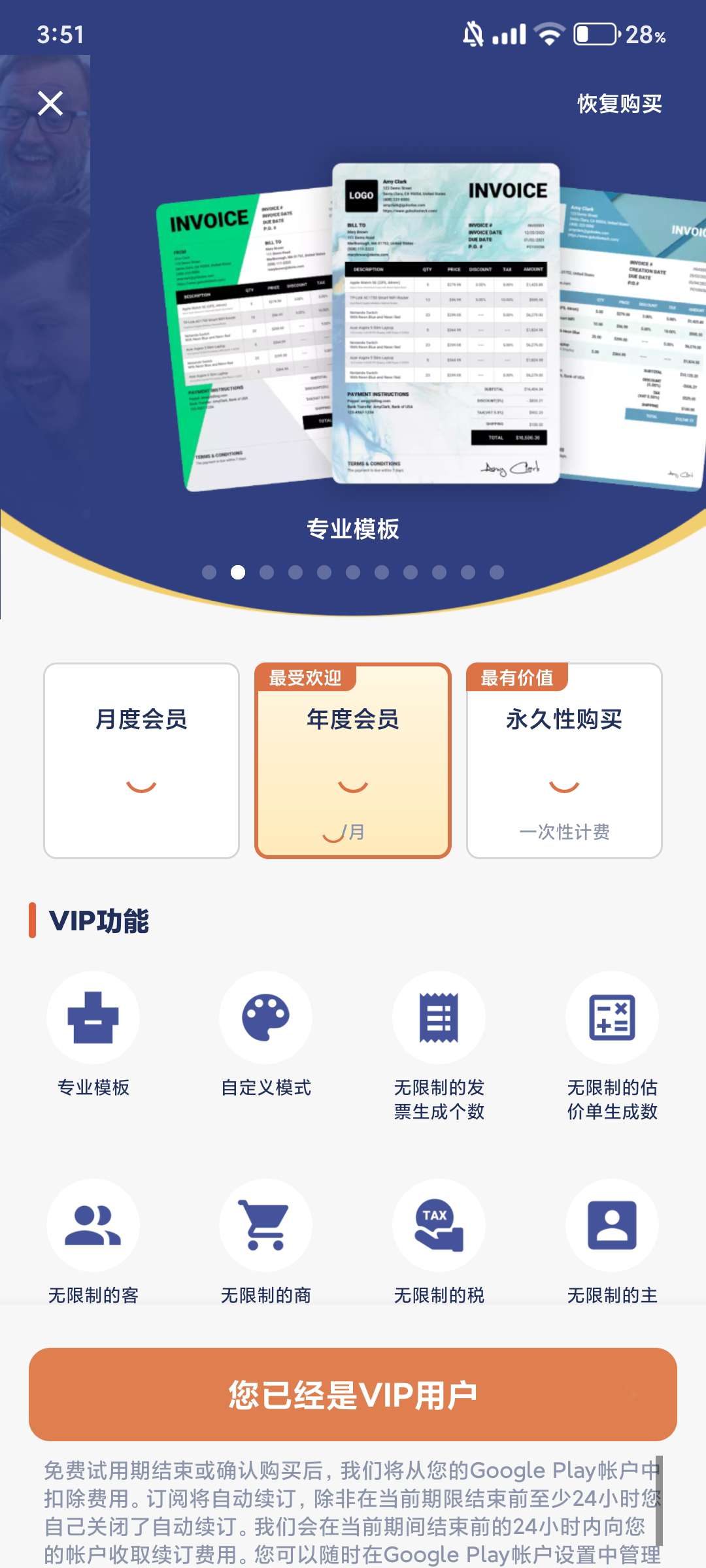The image size is (706, 1568).
Task: Choose the 年度会员 annual plan
Action: click(353, 760)
